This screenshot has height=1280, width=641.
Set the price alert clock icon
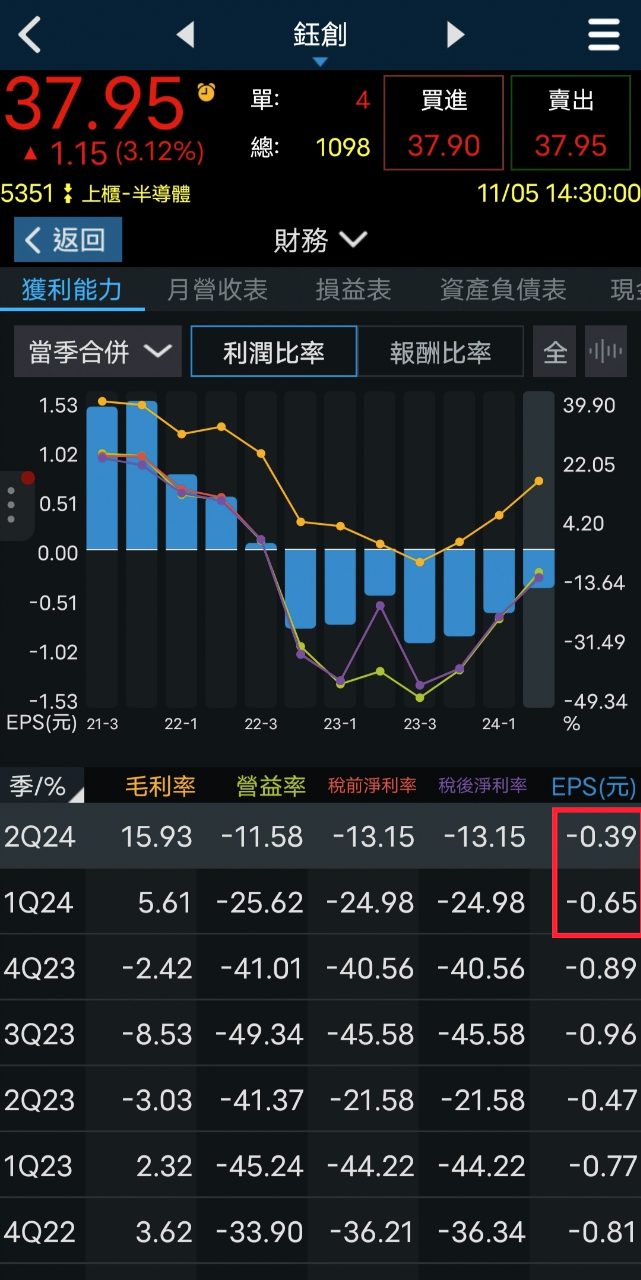(207, 92)
